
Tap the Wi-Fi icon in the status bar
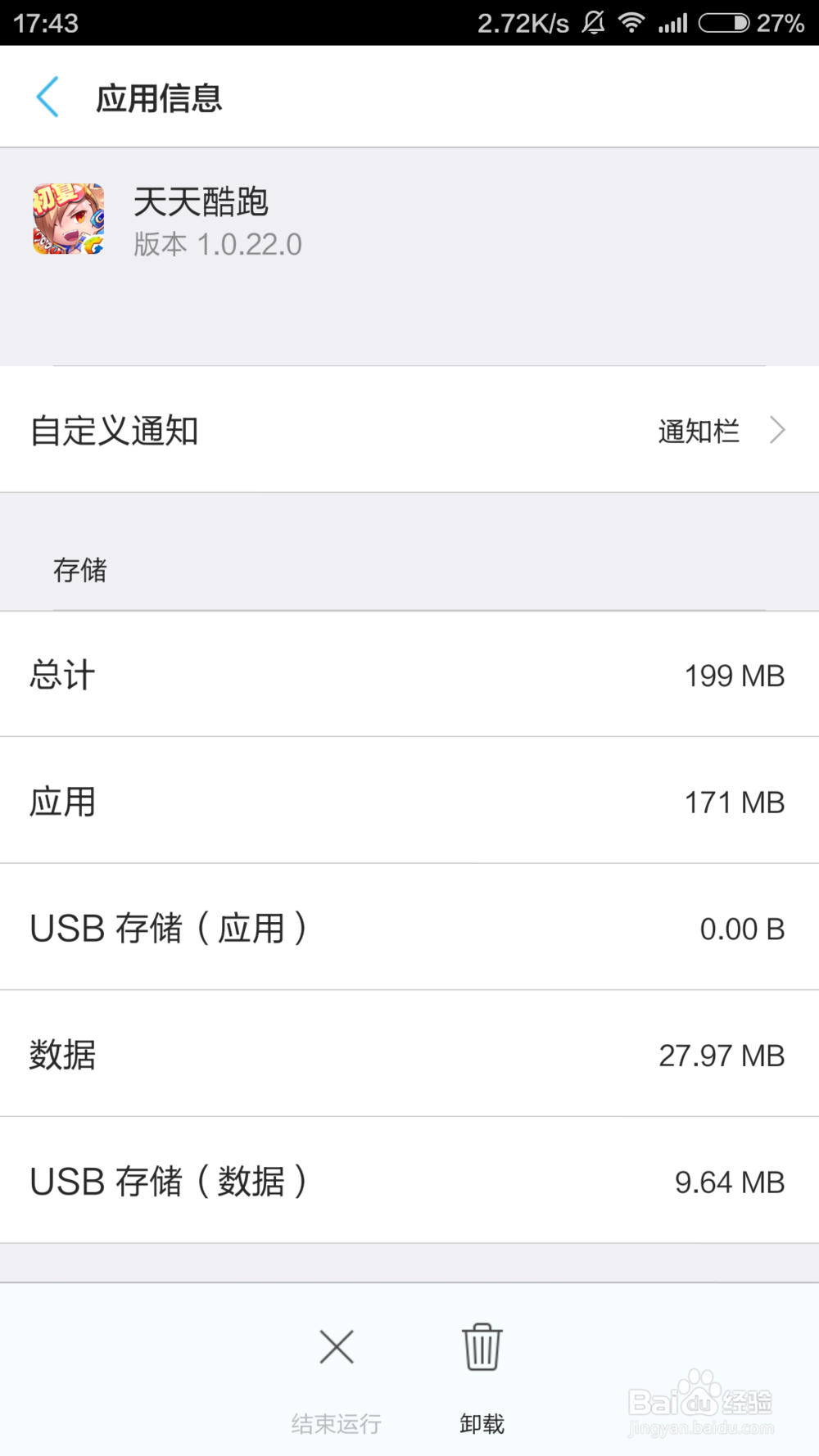coord(631,22)
